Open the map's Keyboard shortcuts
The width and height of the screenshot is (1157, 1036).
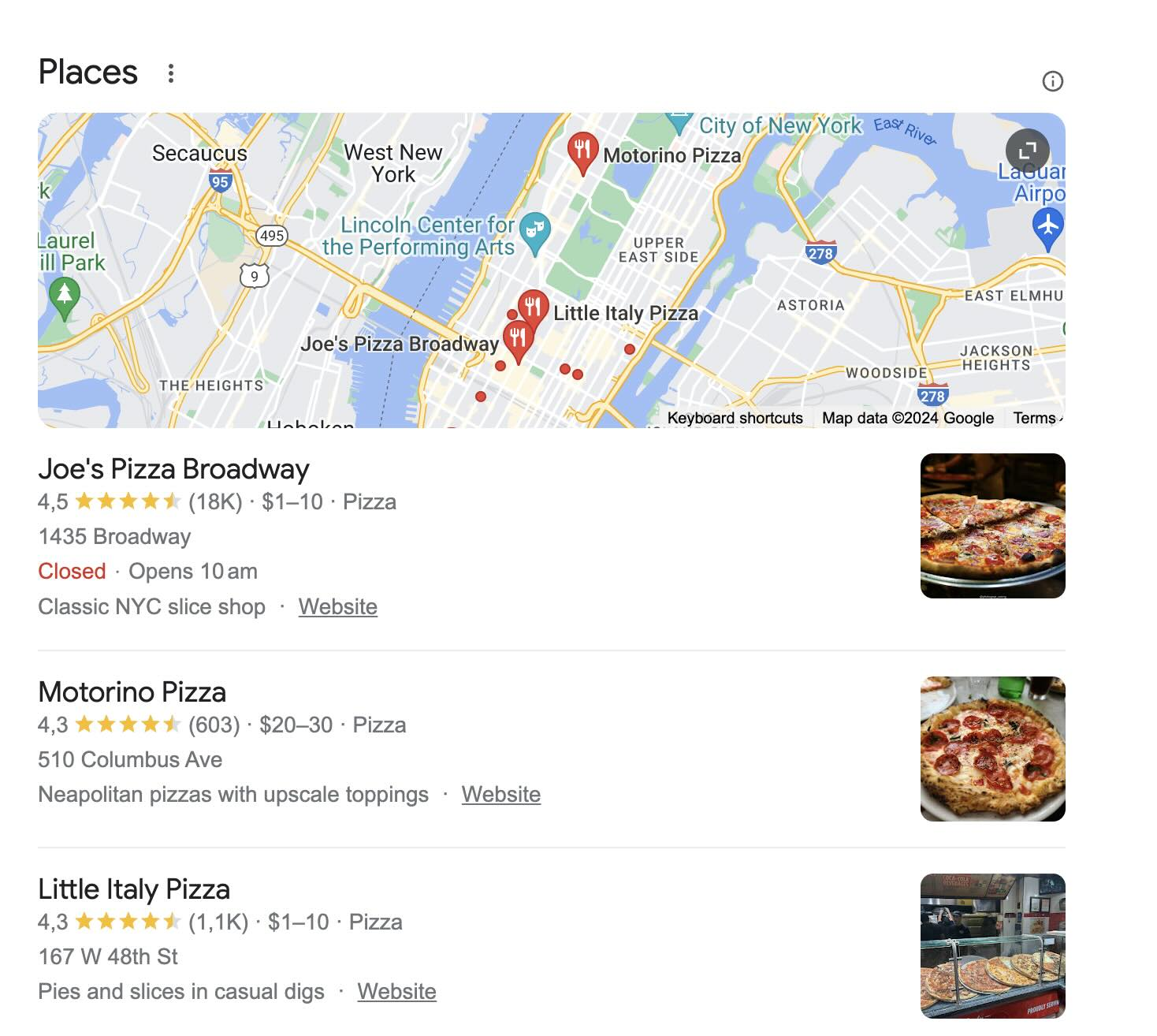735,418
